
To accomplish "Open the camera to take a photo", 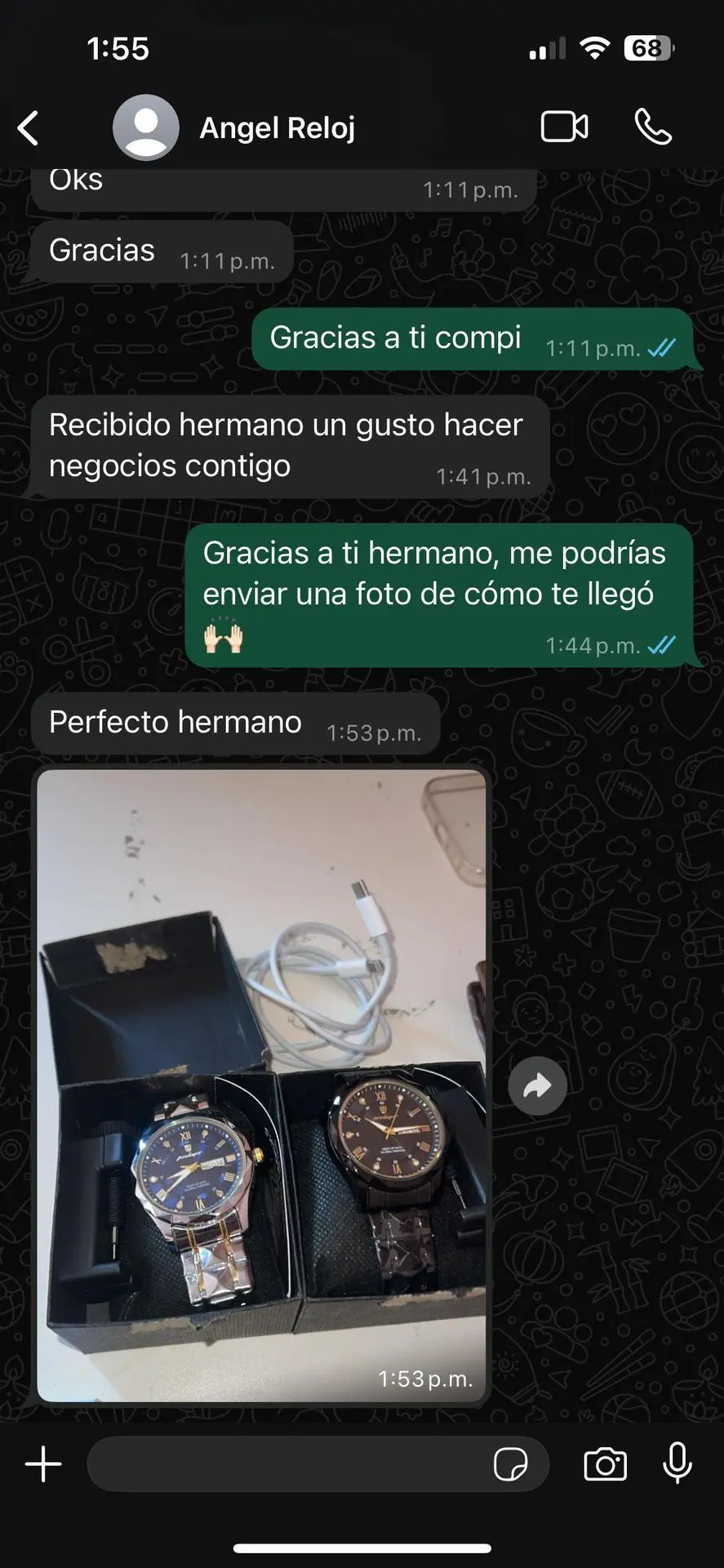I will pyautogui.click(x=605, y=1464).
